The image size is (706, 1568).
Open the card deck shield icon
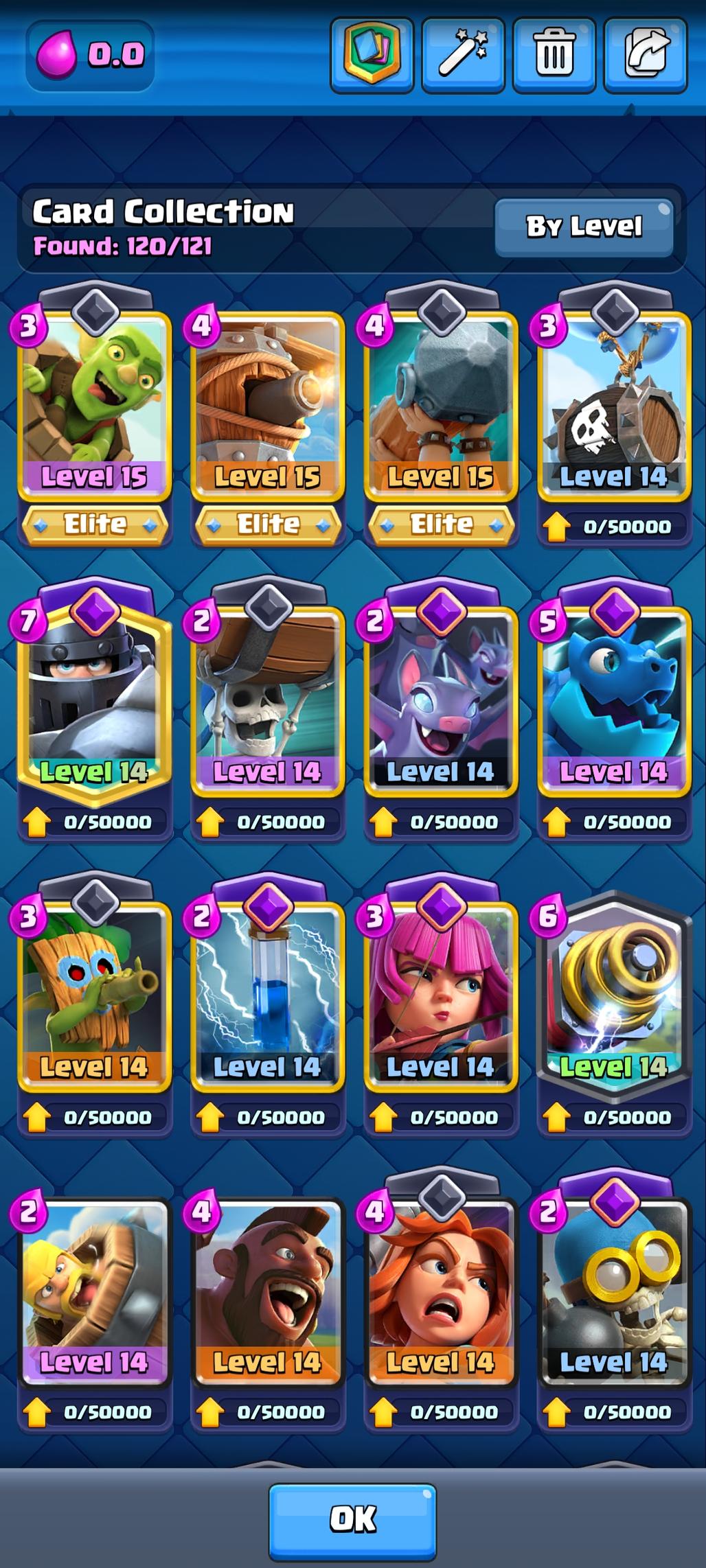click(x=372, y=55)
